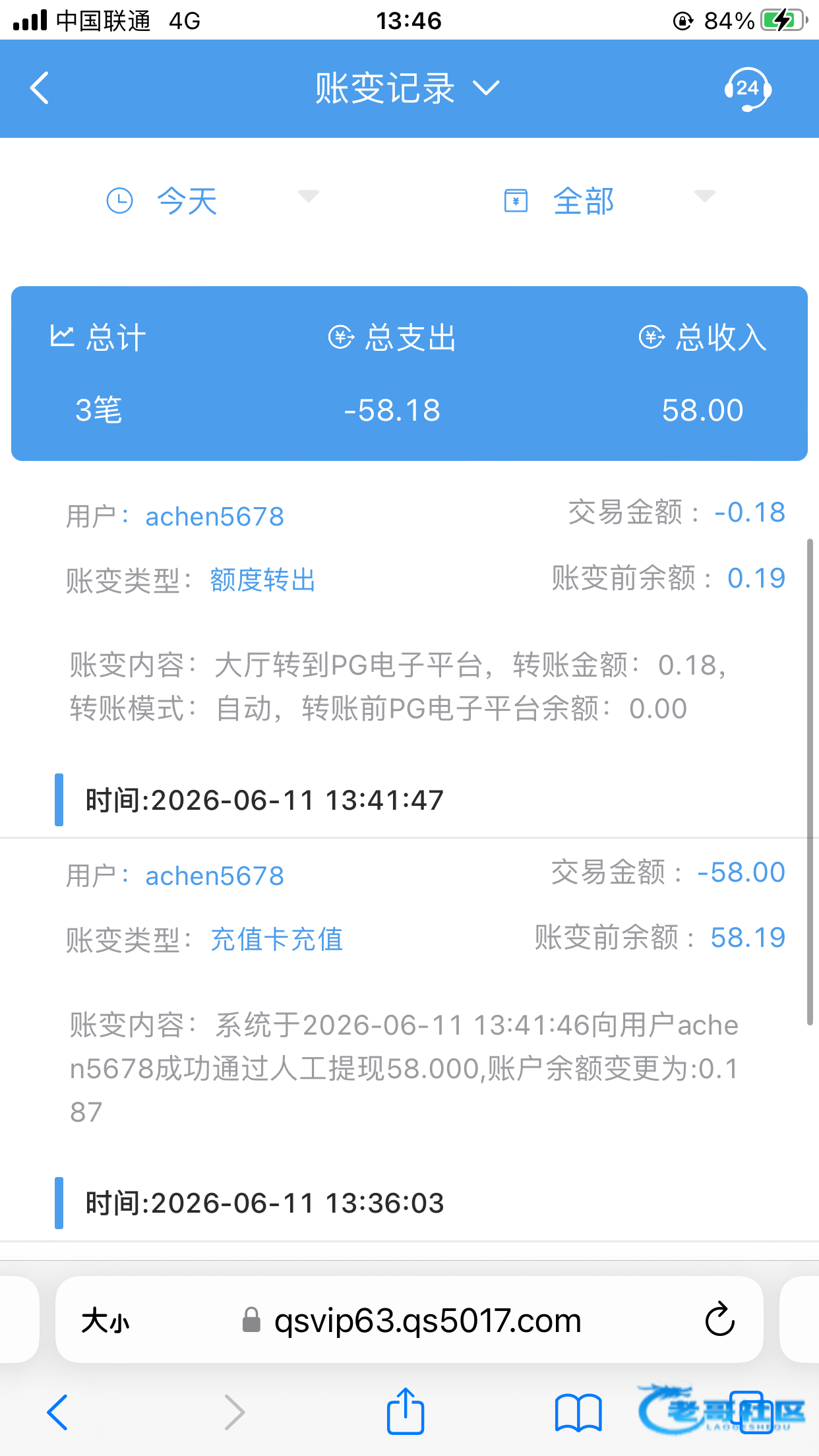Viewport: 819px width, 1456px height.
Task: Reload the page with refresh icon
Action: (x=719, y=1319)
